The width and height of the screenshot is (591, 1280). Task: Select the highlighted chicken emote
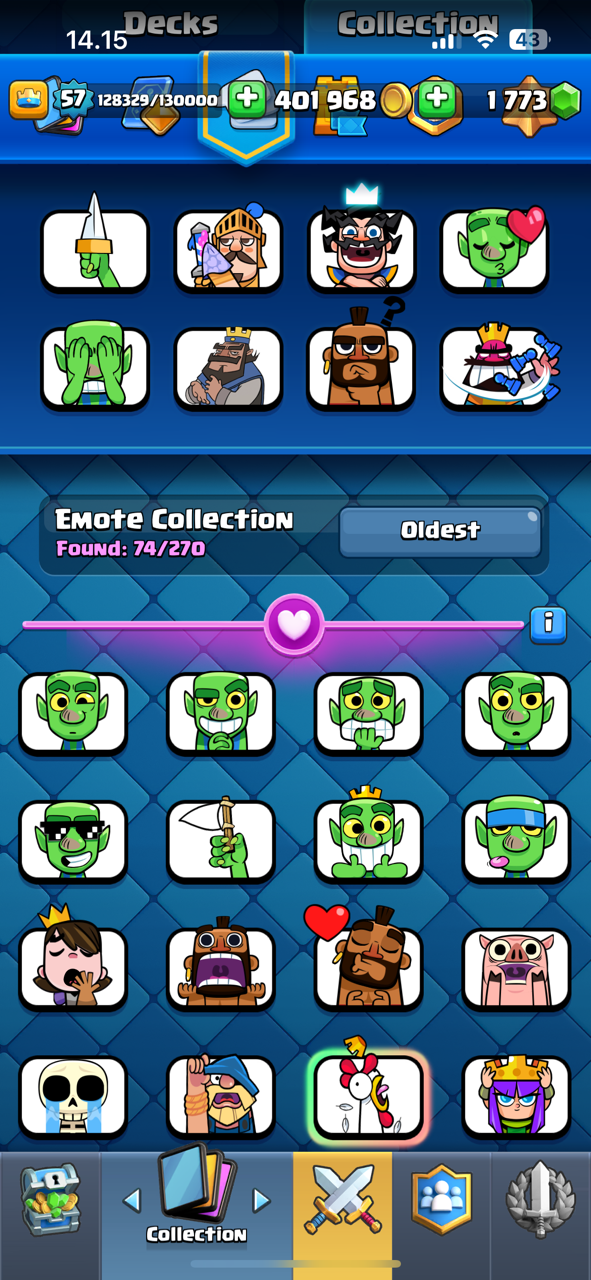368,1097
